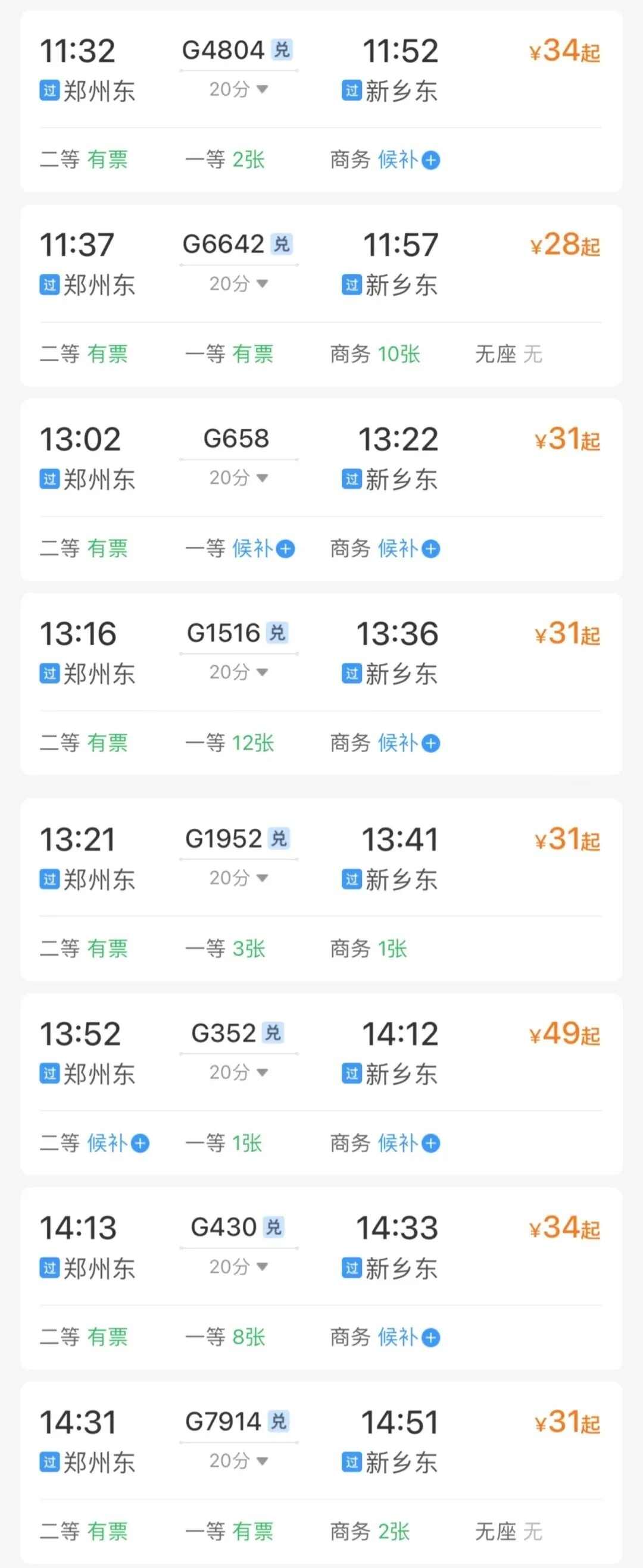643x1568 pixels.
Task: Expand the 20分 dropdown for G7914
Action: (263, 1461)
